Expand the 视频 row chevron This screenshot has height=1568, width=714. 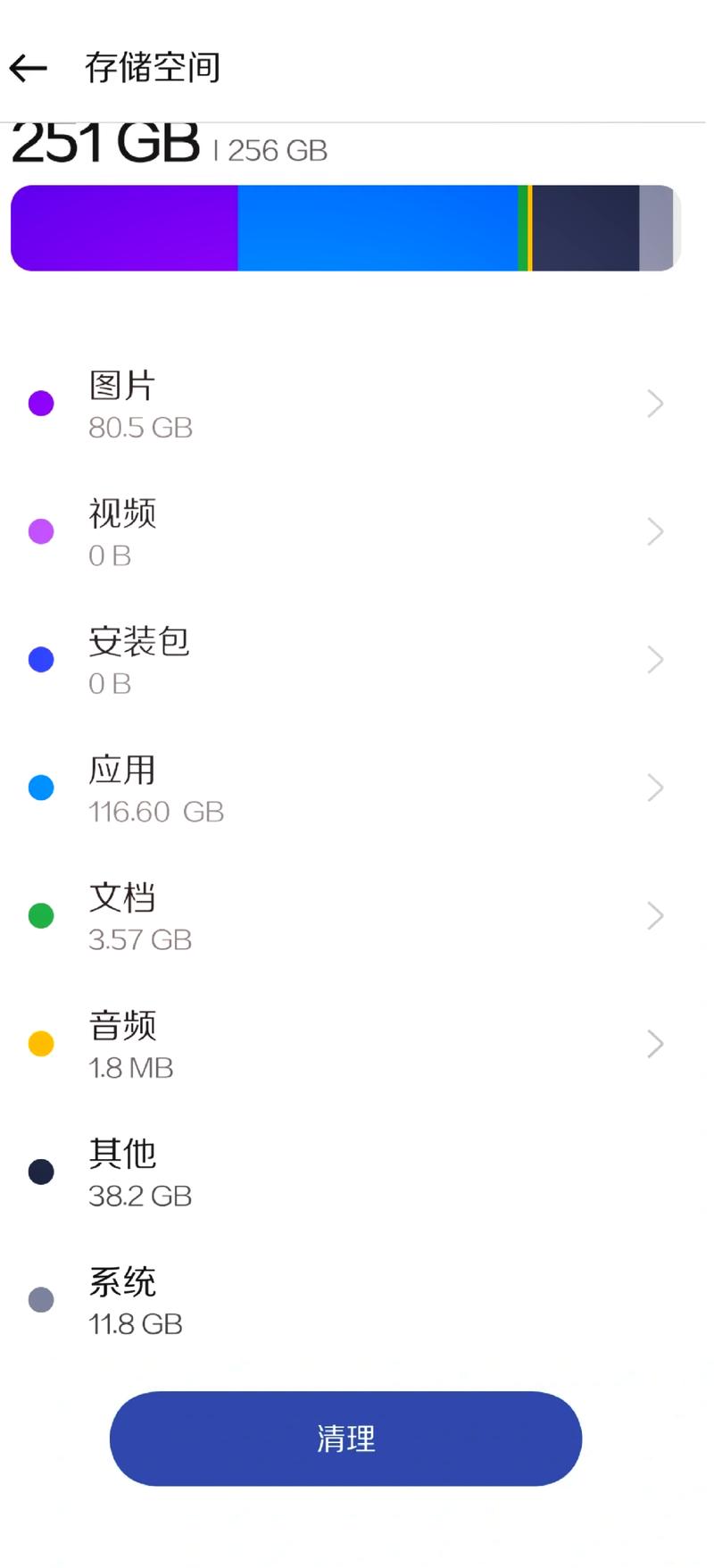(x=654, y=532)
